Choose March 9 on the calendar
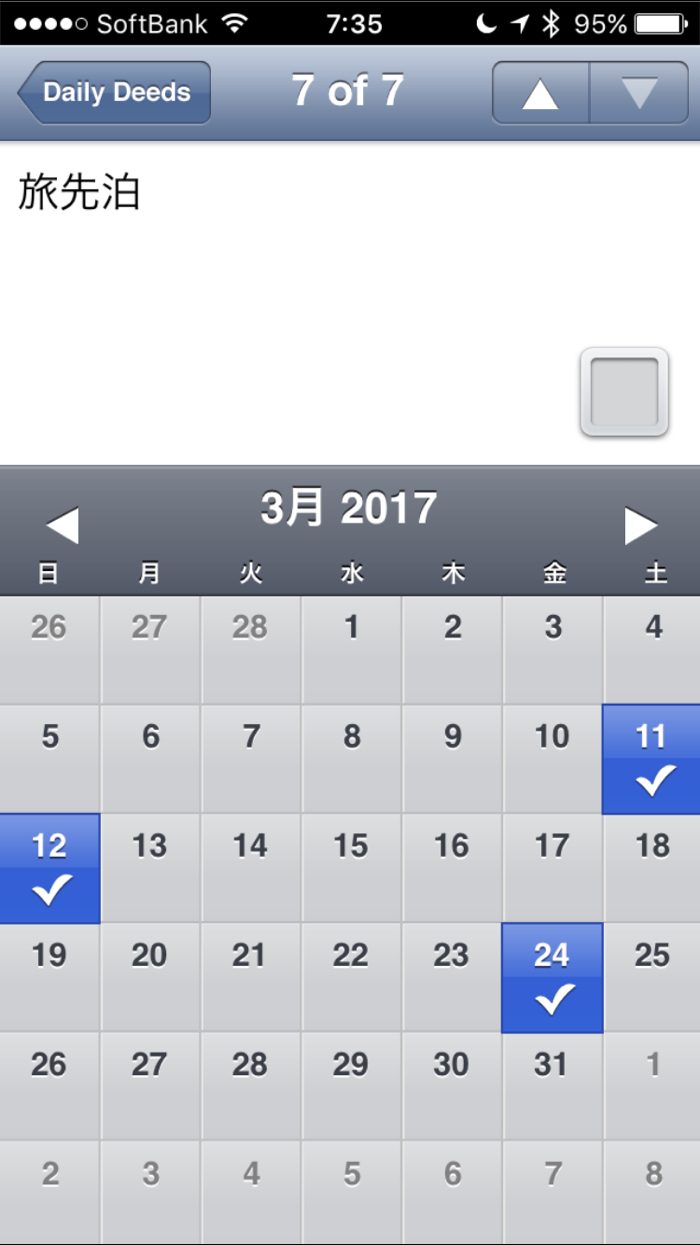The image size is (700, 1245). tap(452, 759)
